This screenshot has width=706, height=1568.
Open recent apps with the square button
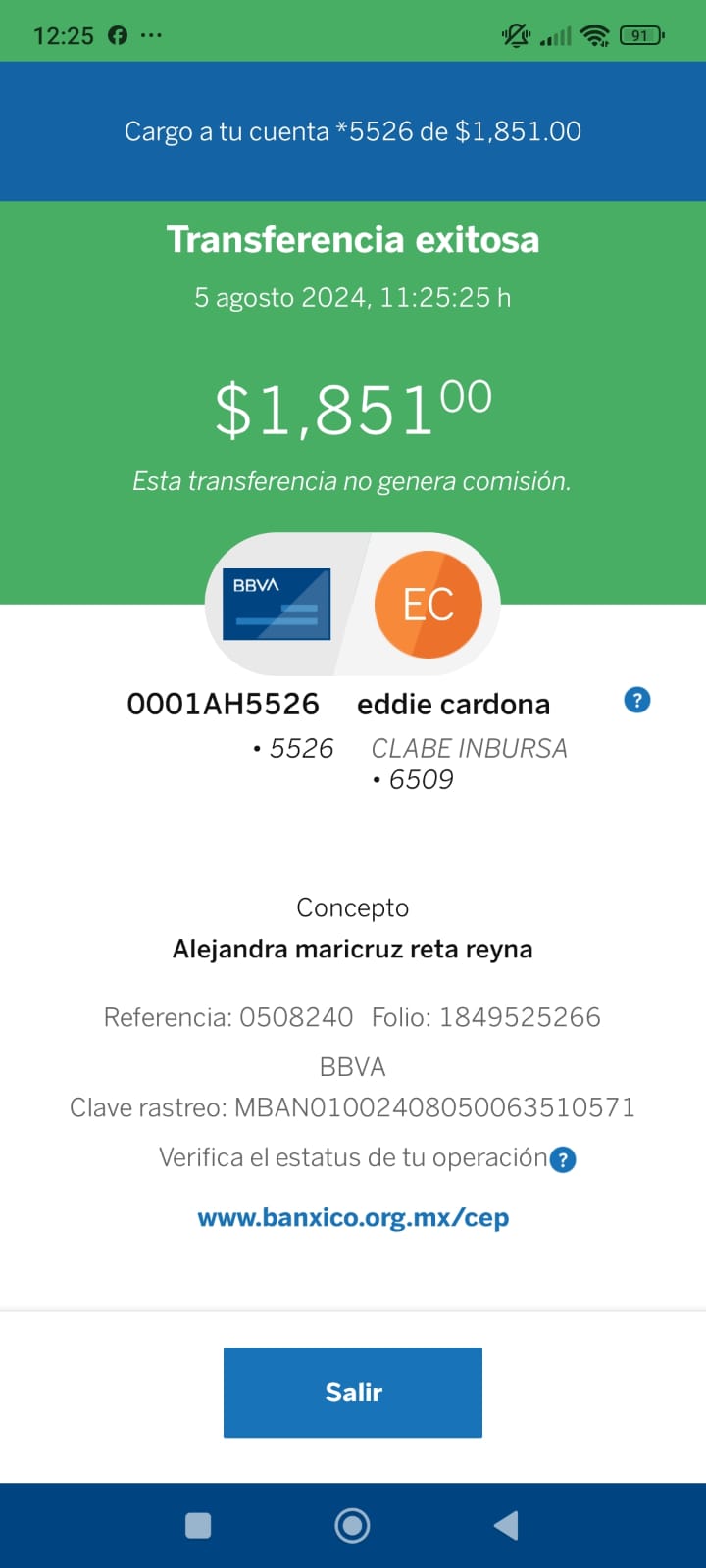click(x=198, y=1525)
